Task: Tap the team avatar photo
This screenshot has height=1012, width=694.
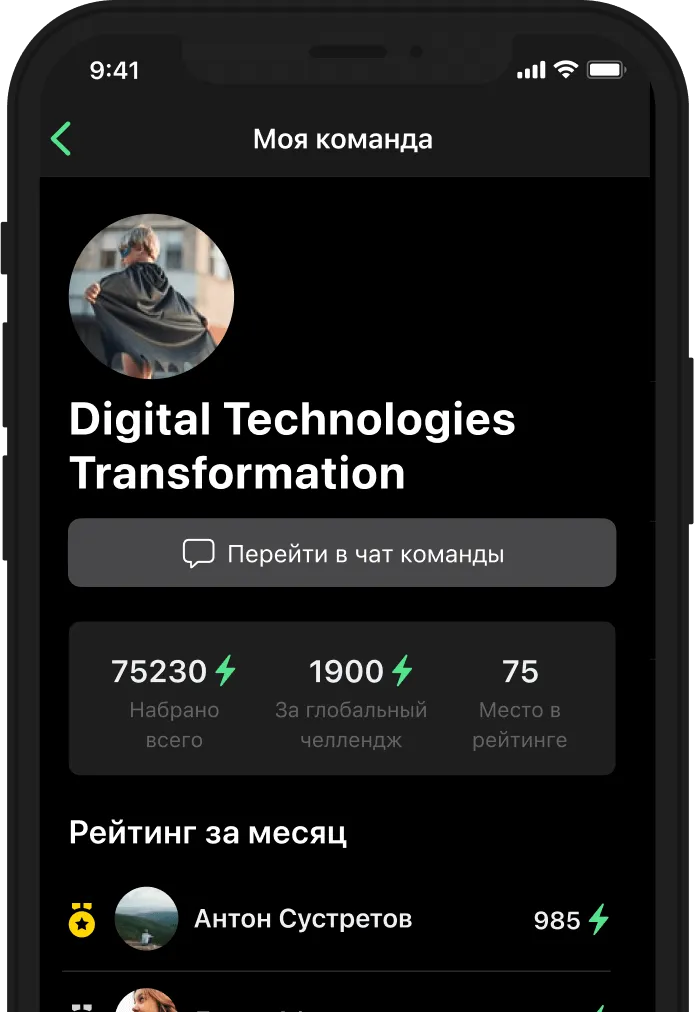Action: (151, 296)
